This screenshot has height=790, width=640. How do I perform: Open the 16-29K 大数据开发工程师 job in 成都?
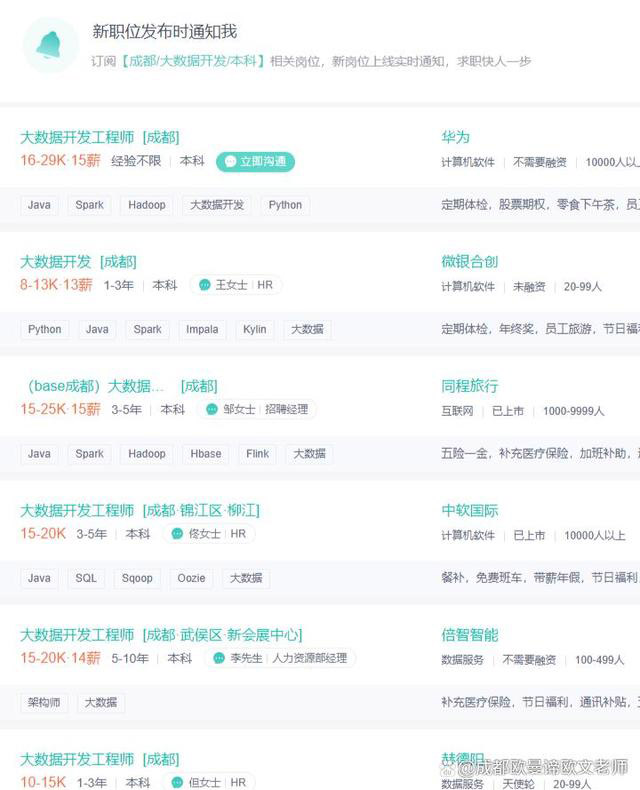99,137
